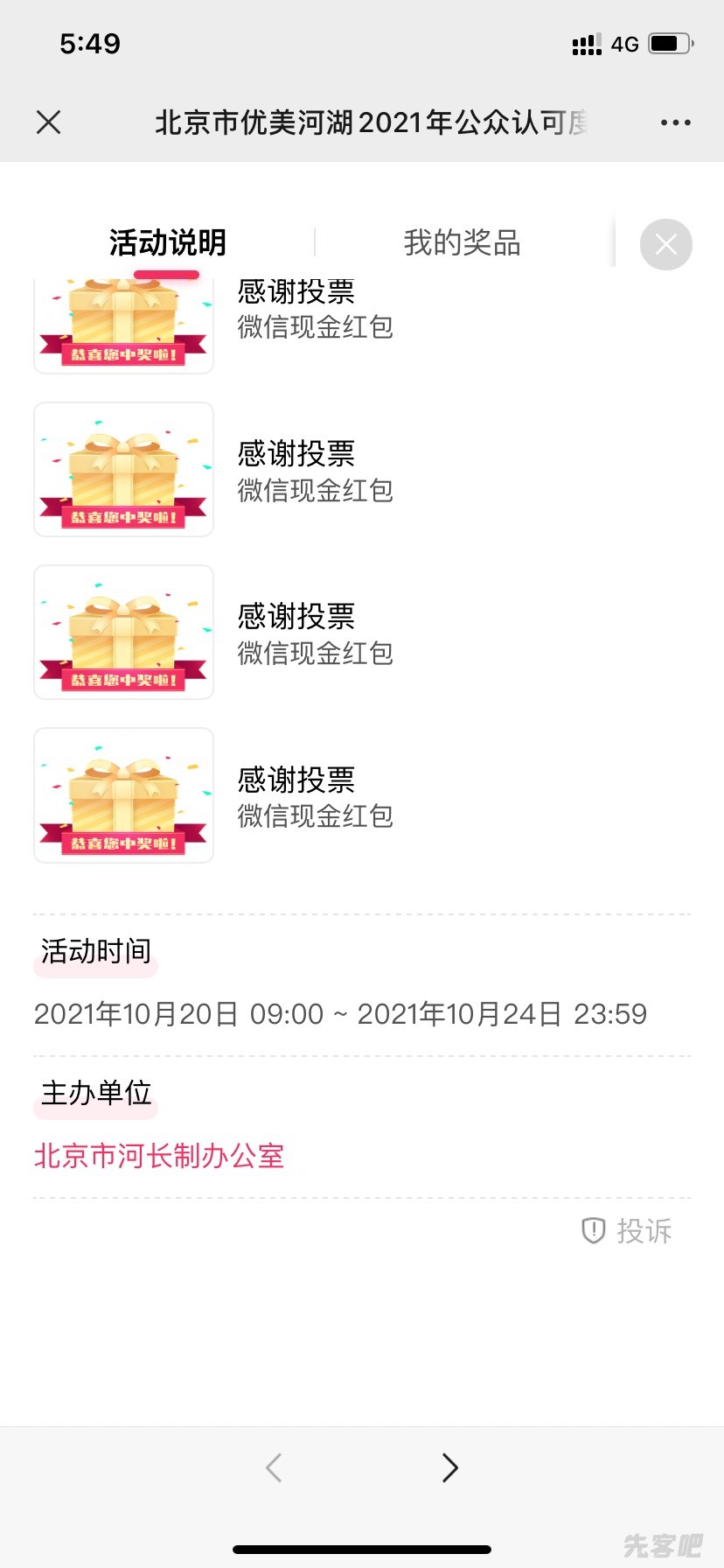Dismiss the activity info panel
The image size is (724, 1568).
pos(666,244)
